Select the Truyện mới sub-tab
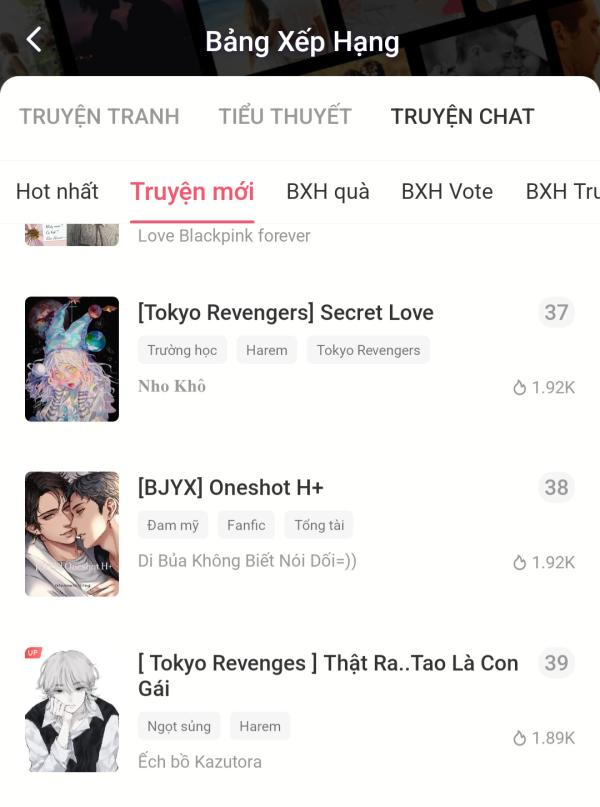The height and width of the screenshot is (807, 600). tap(192, 191)
